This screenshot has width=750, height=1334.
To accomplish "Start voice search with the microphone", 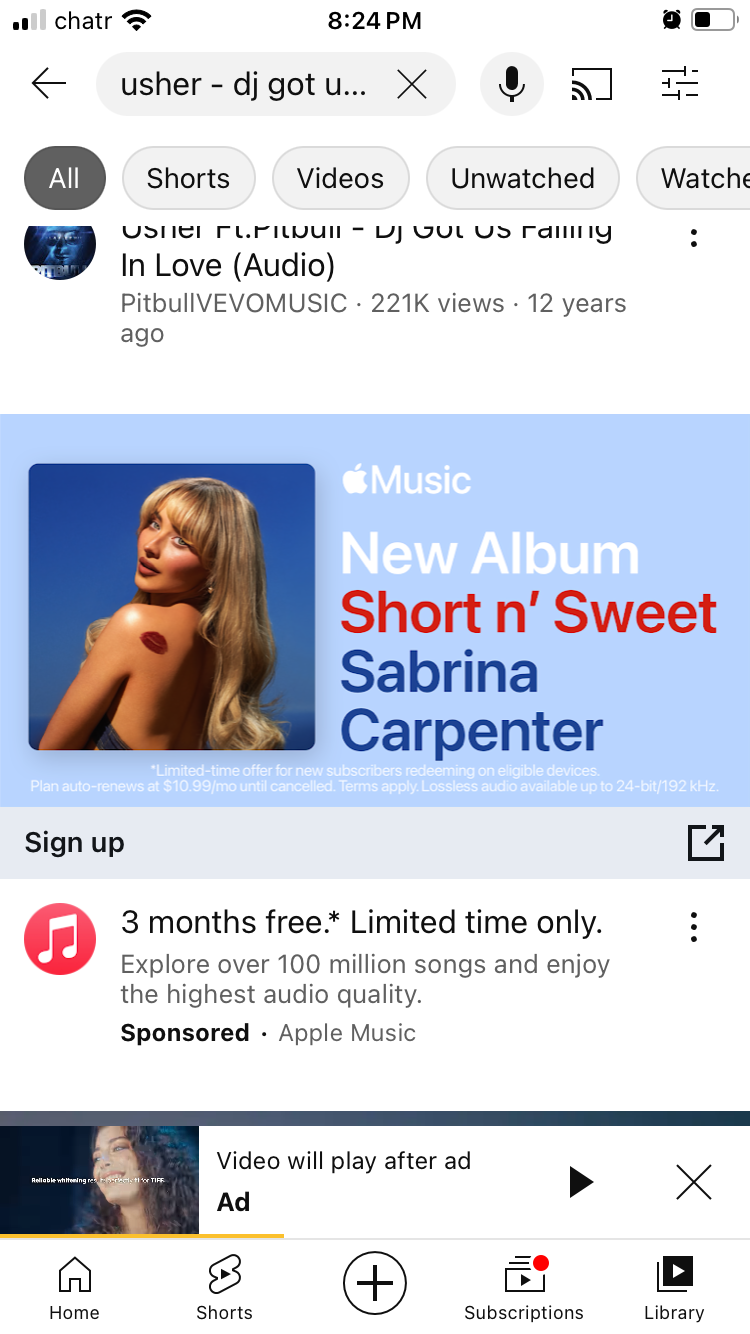I will pos(512,85).
